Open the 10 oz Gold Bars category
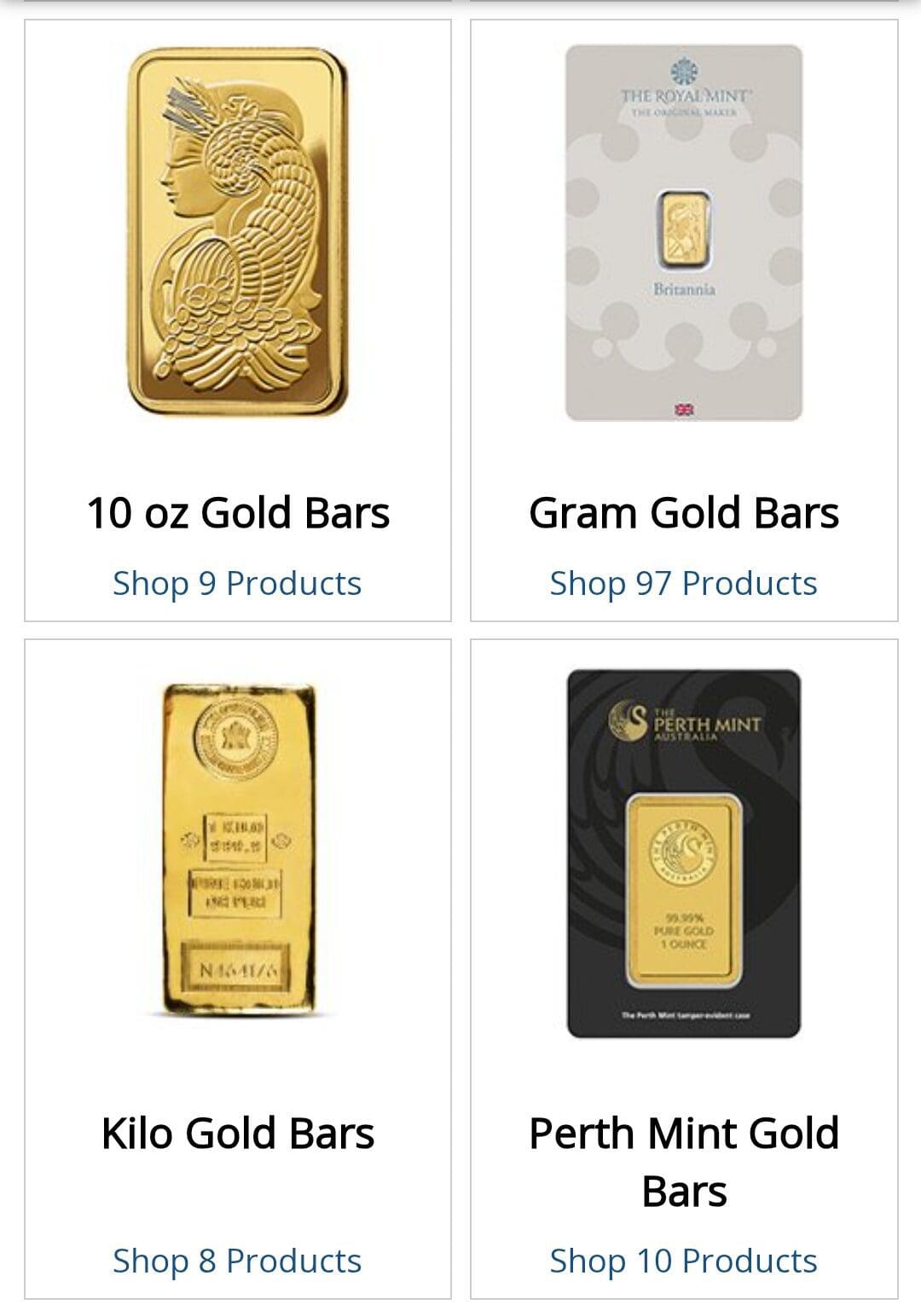This screenshot has height=1316, width=921. click(238, 513)
